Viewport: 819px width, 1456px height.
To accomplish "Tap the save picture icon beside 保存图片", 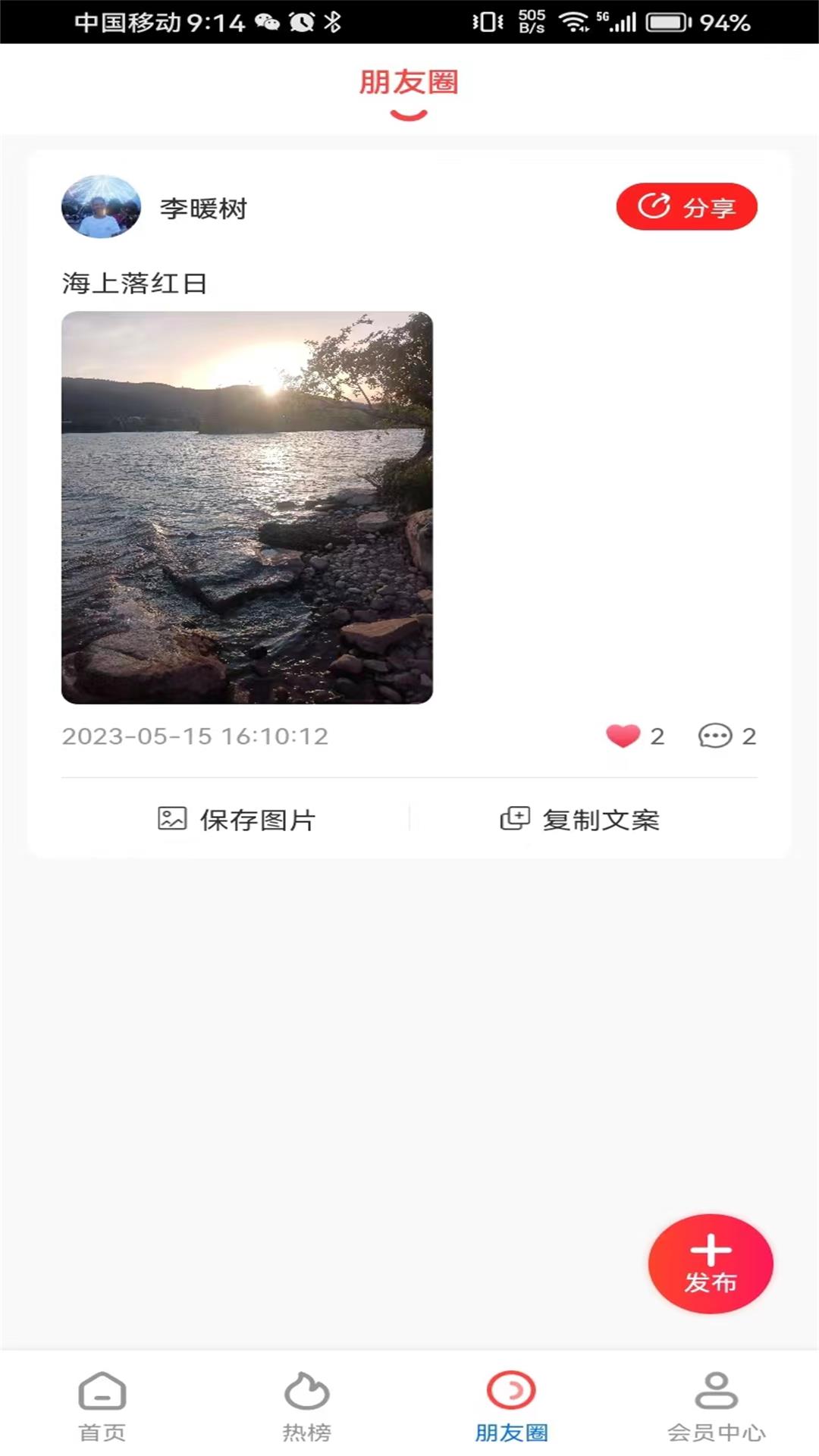I will (171, 818).
